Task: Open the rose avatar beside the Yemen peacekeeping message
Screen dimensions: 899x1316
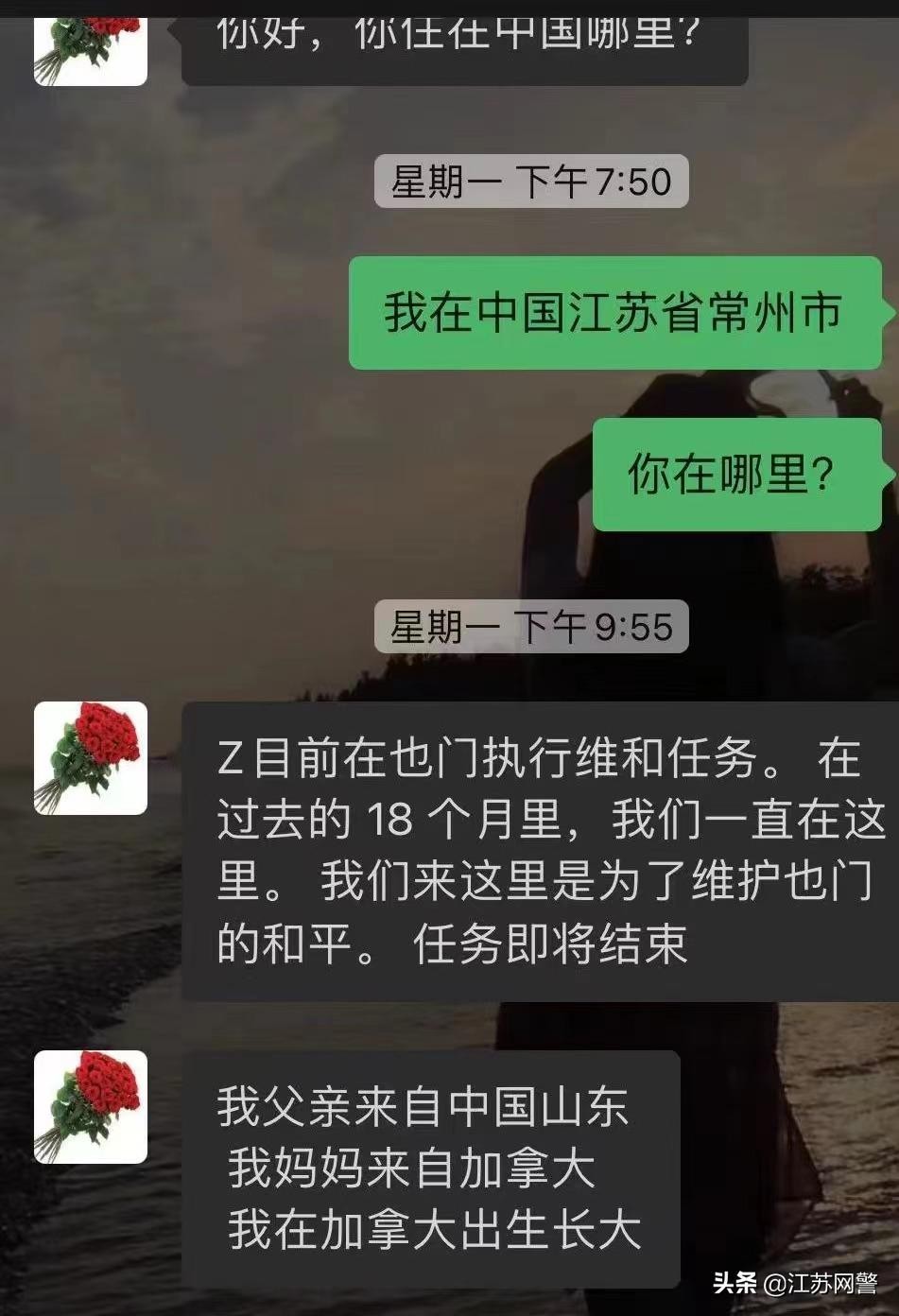Action: tap(91, 758)
